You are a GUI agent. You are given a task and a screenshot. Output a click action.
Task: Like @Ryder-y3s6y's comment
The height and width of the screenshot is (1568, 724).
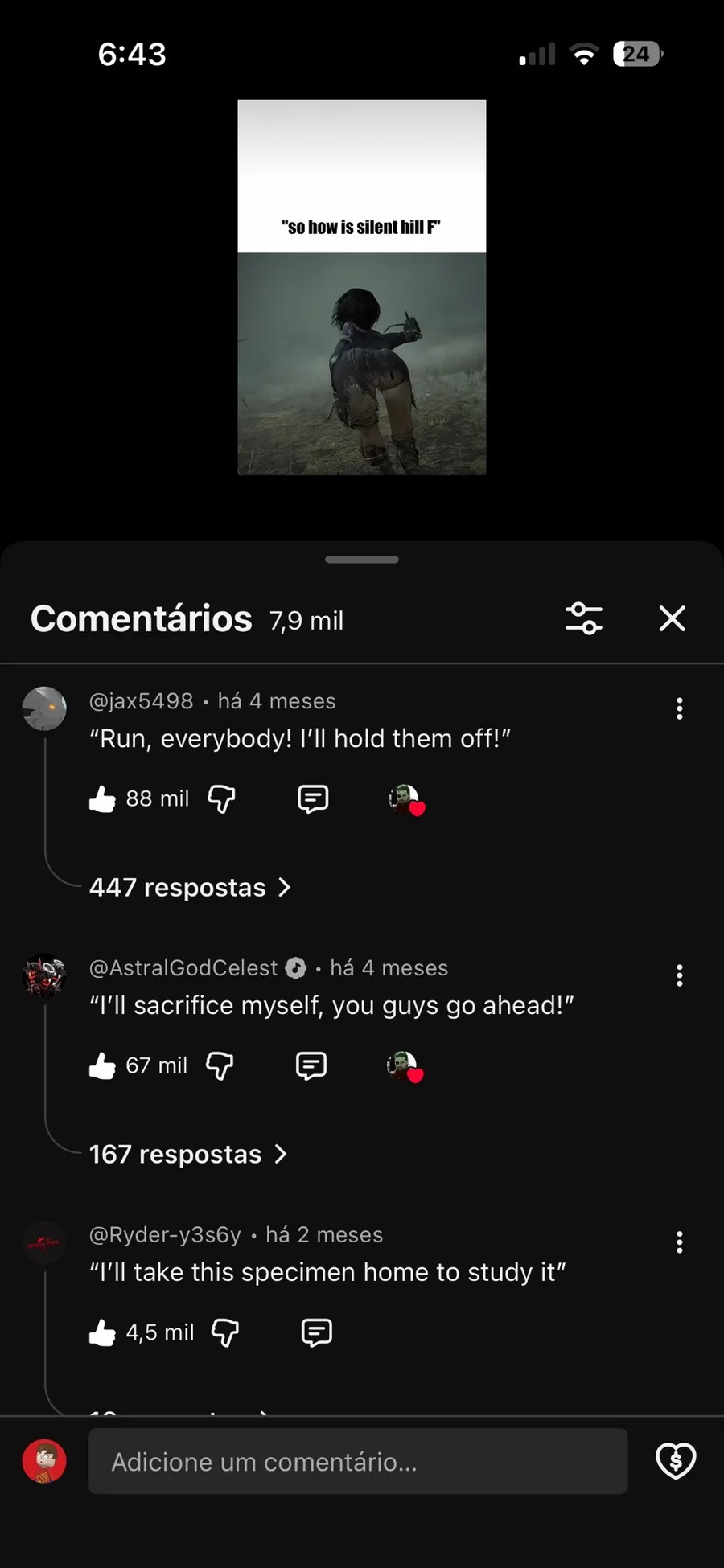click(103, 1333)
